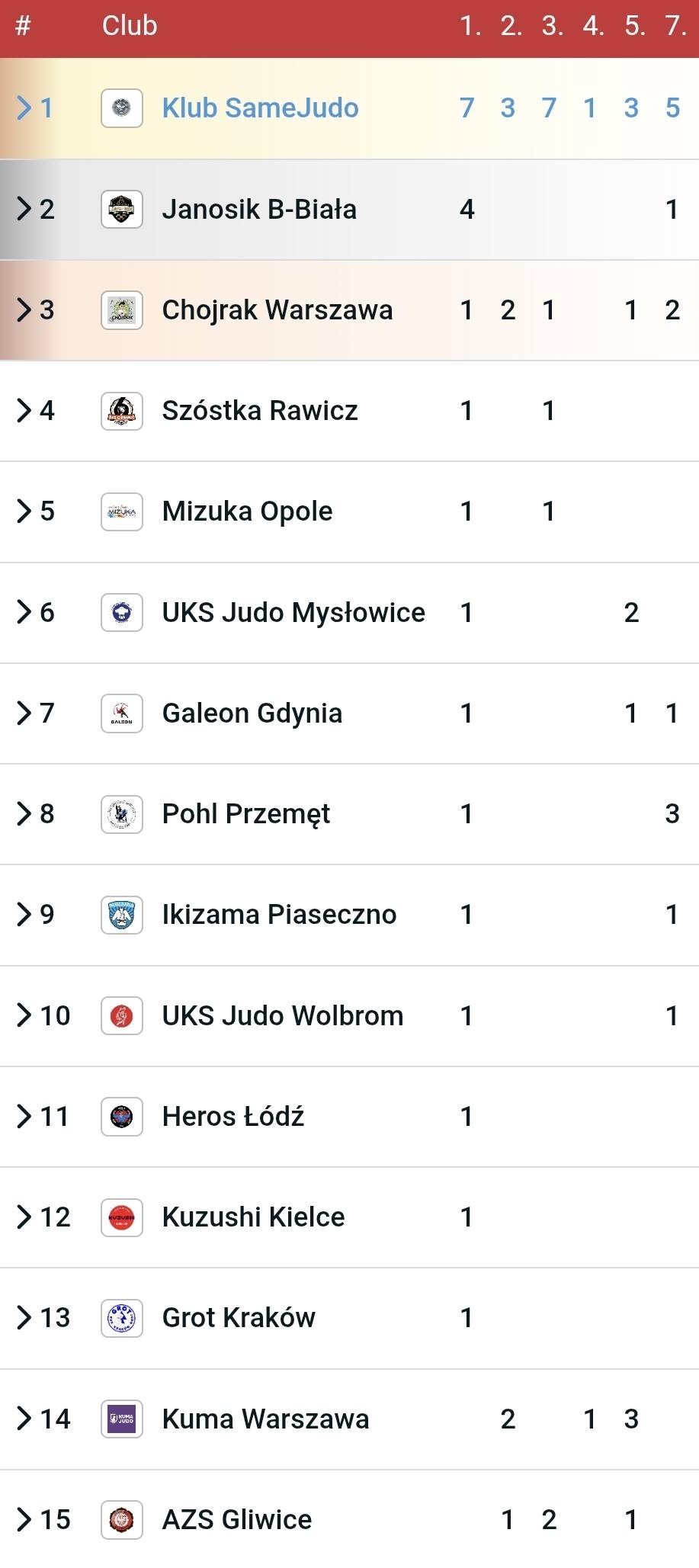Show Grot Kraków details

(x=24, y=1317)
